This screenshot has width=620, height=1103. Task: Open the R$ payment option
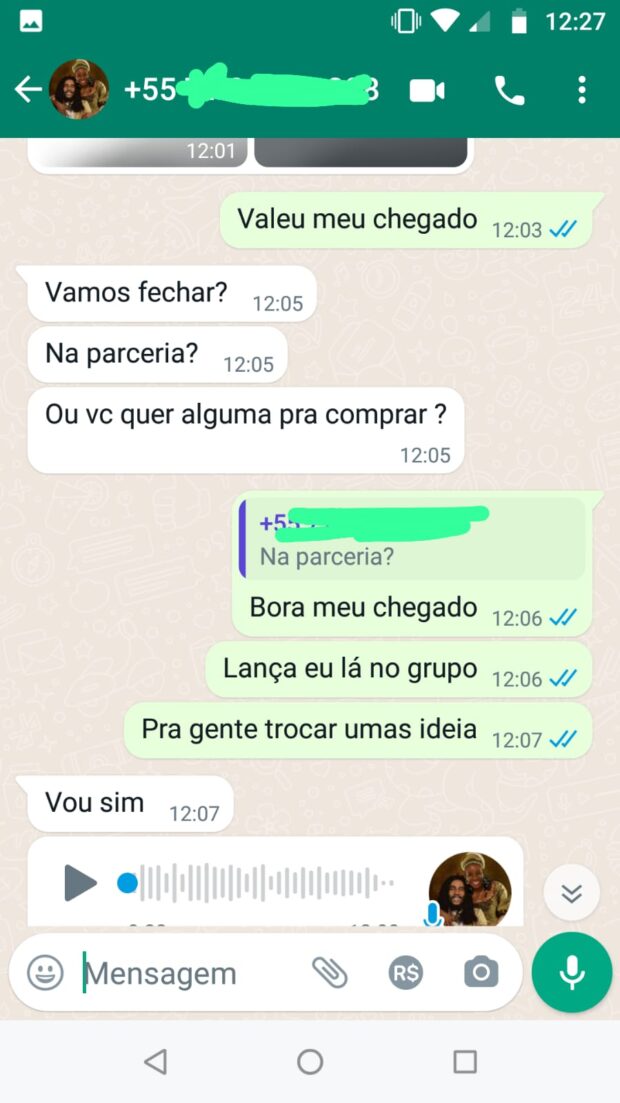coord(406,972)
